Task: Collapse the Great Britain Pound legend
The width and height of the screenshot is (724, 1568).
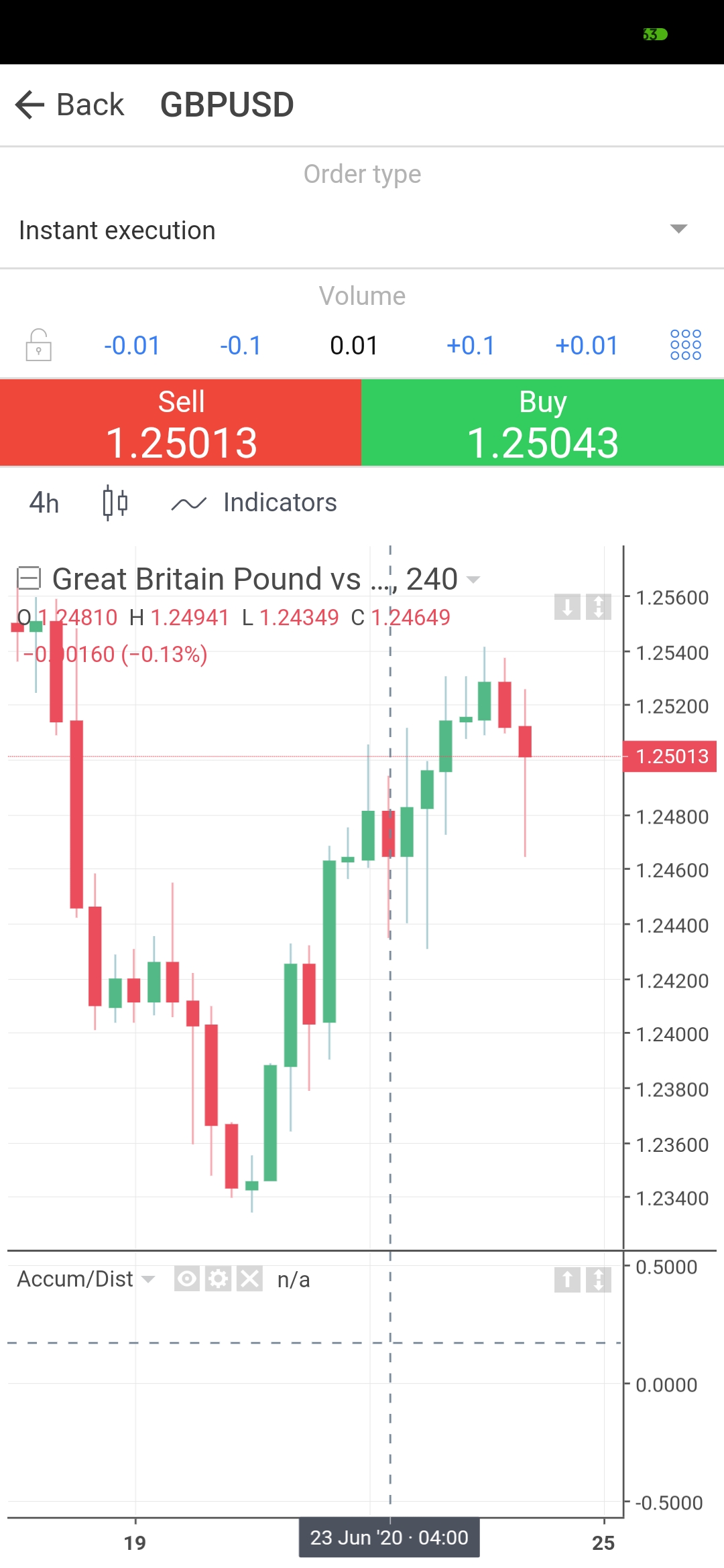Action: click(29, 578)
